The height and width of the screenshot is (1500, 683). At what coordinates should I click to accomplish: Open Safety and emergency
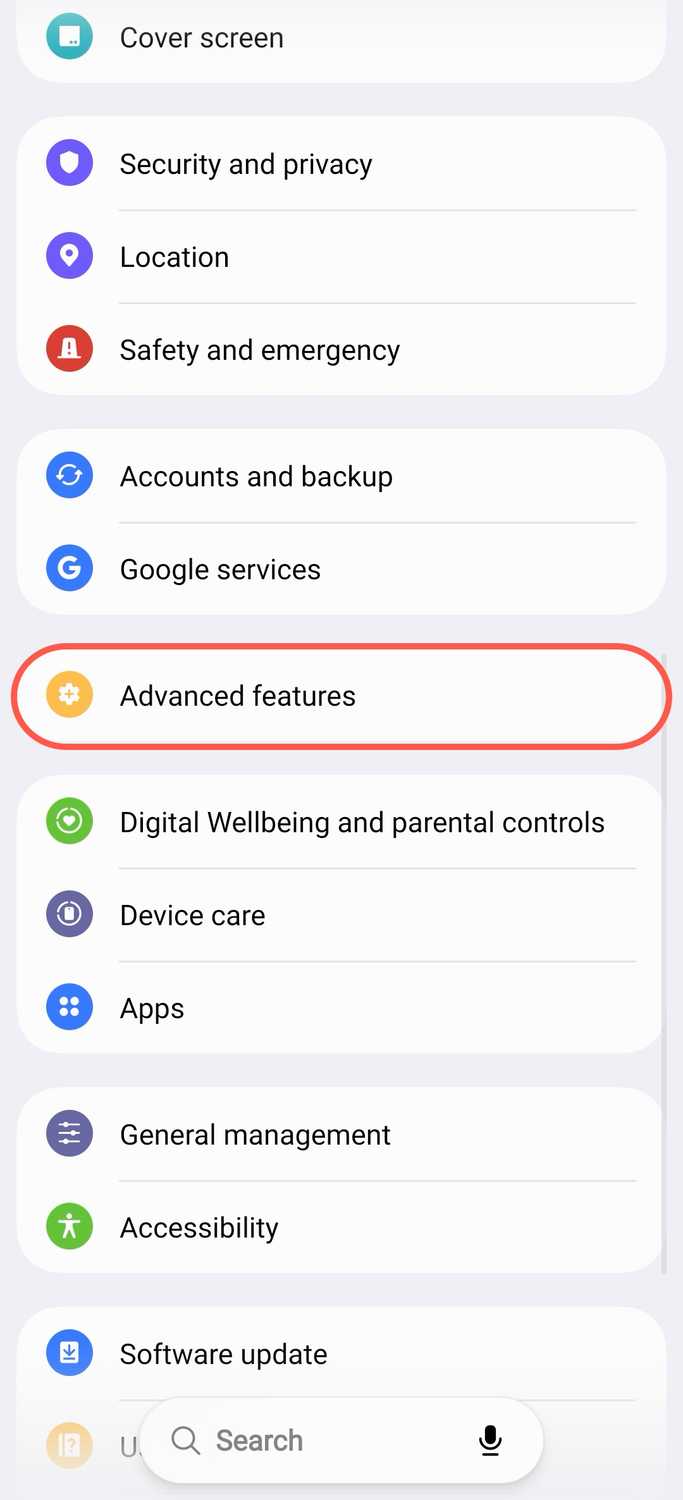[341, 350]
